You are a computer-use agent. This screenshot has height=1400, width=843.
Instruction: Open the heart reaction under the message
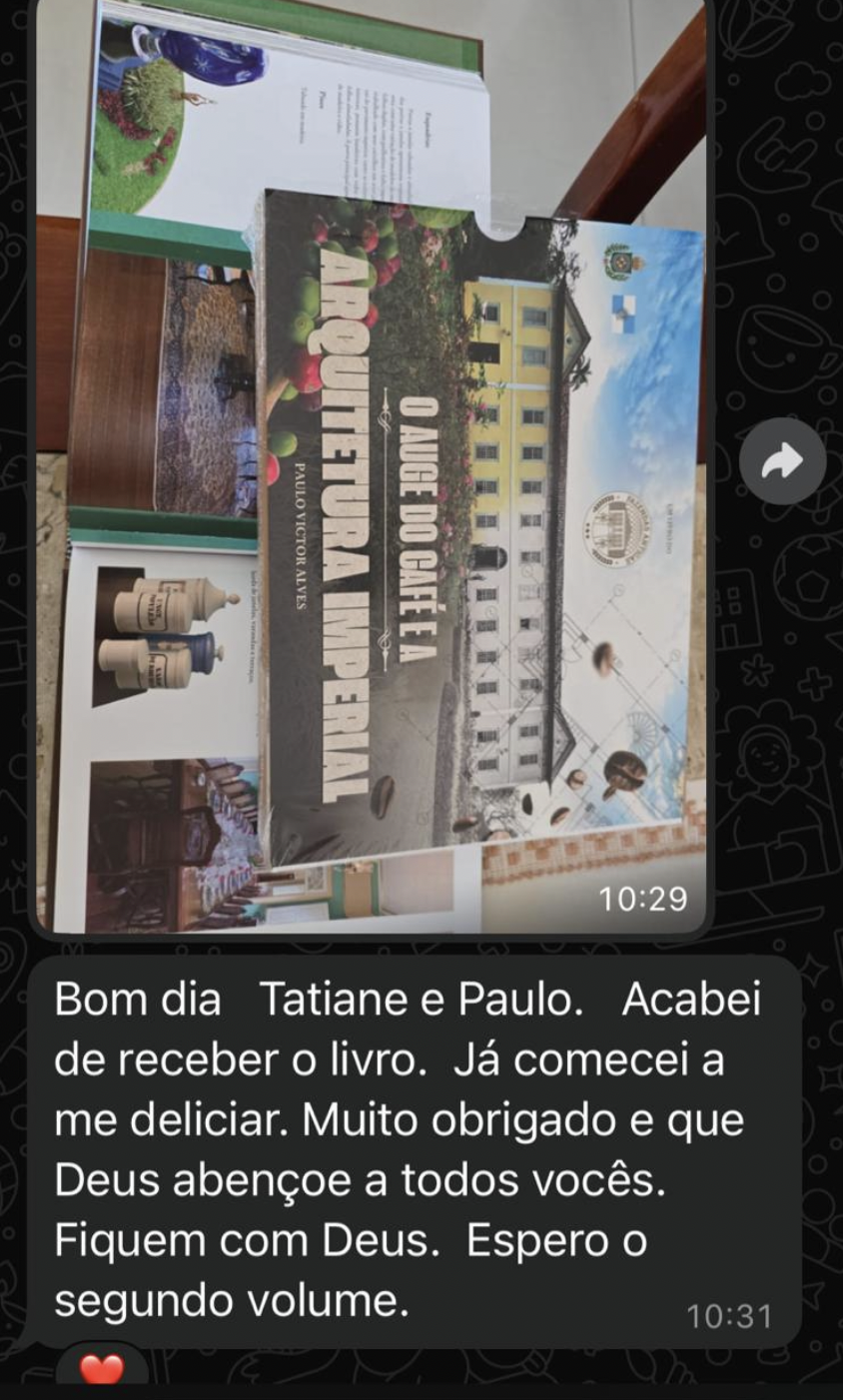[102, 1368]
